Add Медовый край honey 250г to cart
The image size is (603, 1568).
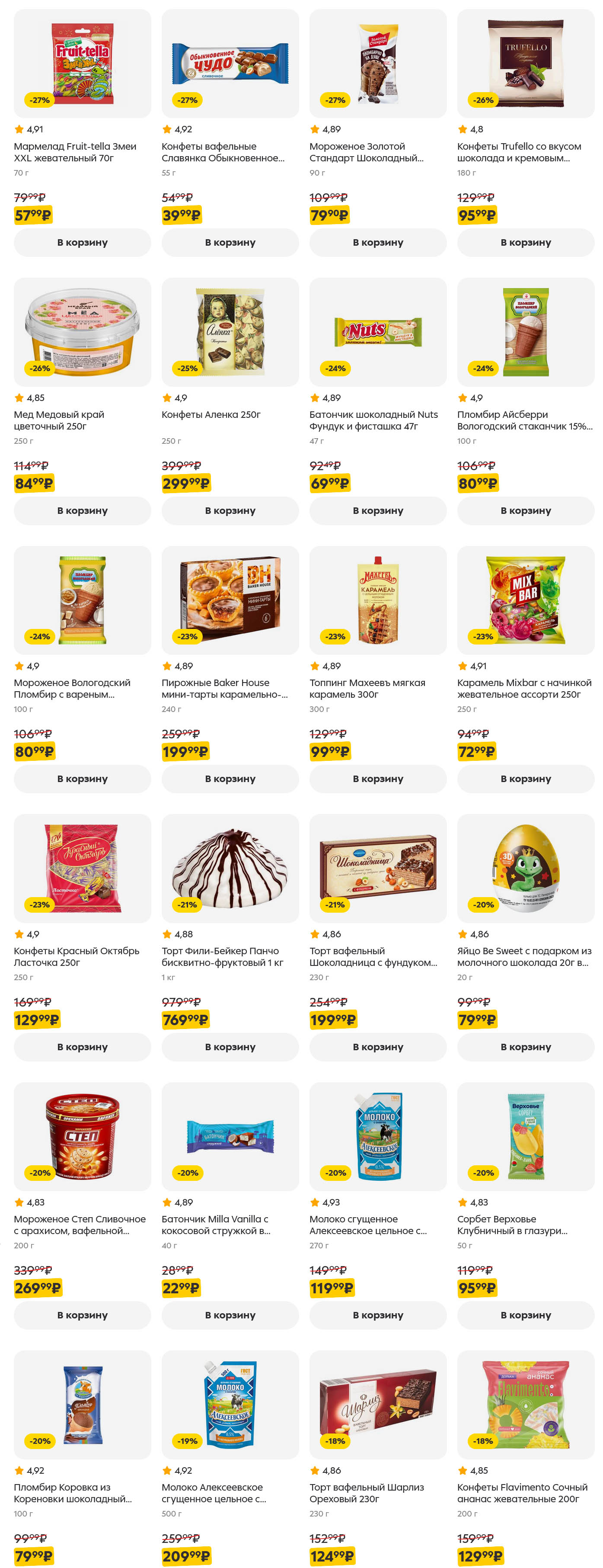pos(82,511)
